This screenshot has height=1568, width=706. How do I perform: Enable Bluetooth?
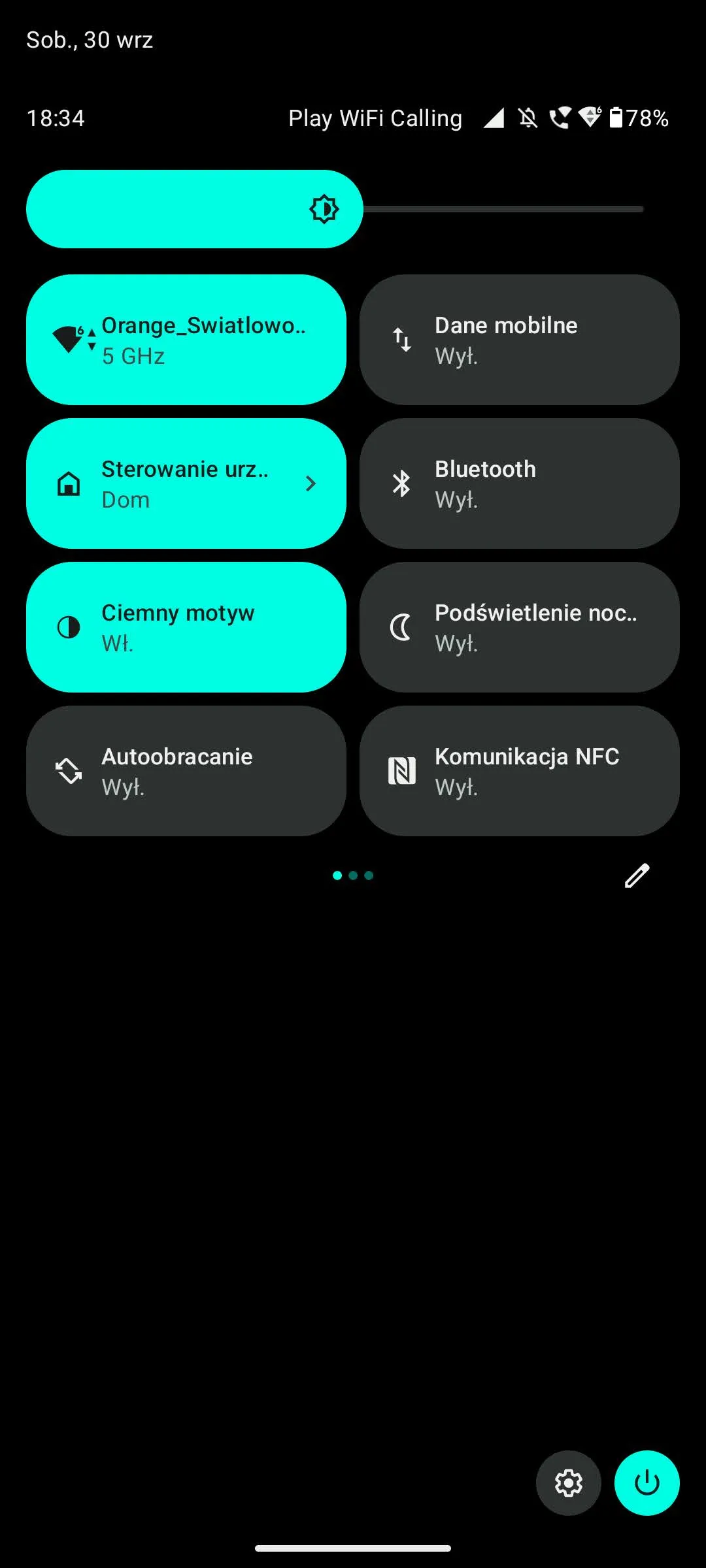click(x=520, y=483)
